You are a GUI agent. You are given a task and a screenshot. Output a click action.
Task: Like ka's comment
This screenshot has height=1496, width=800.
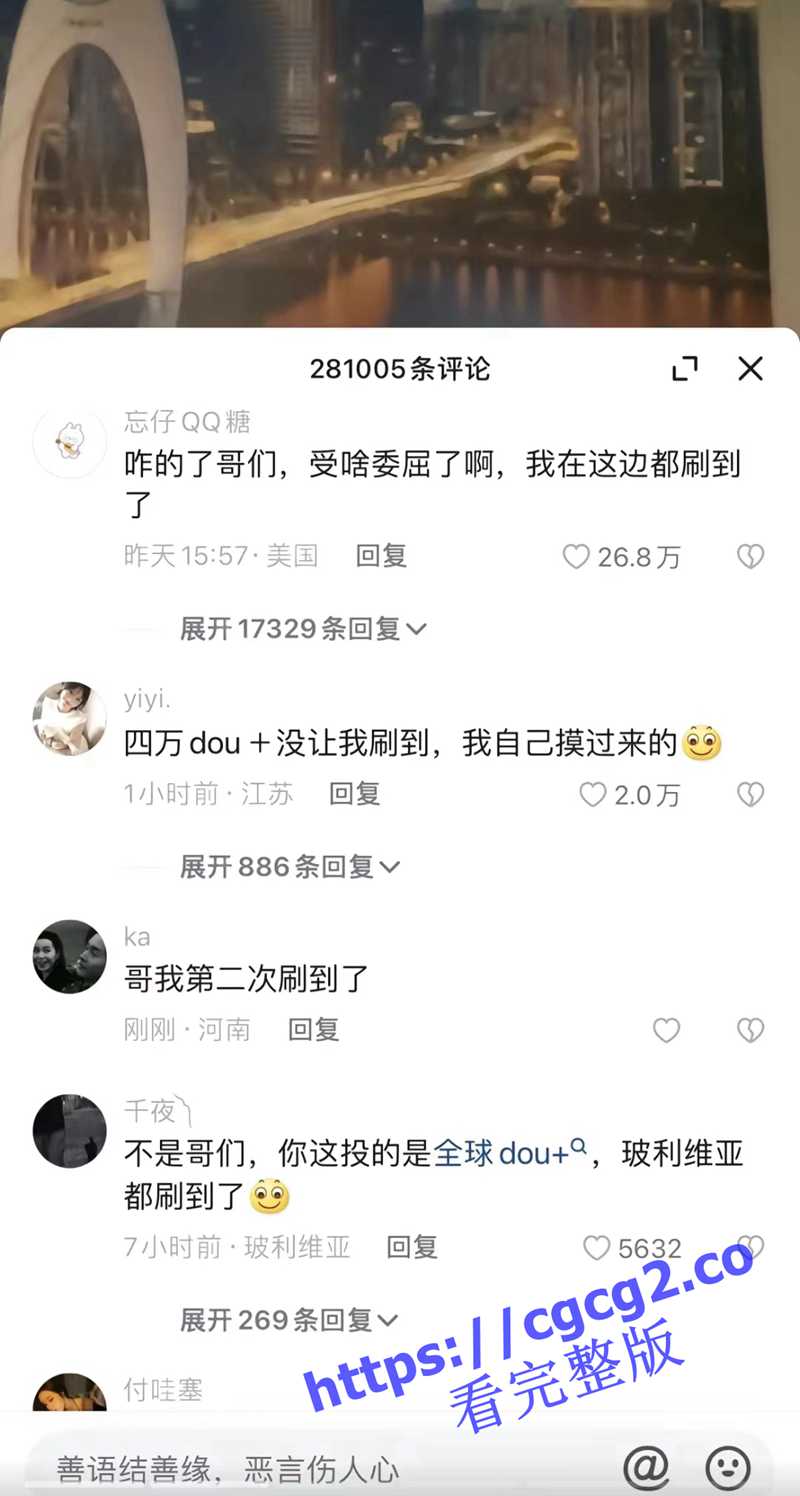coord(666,1030)
